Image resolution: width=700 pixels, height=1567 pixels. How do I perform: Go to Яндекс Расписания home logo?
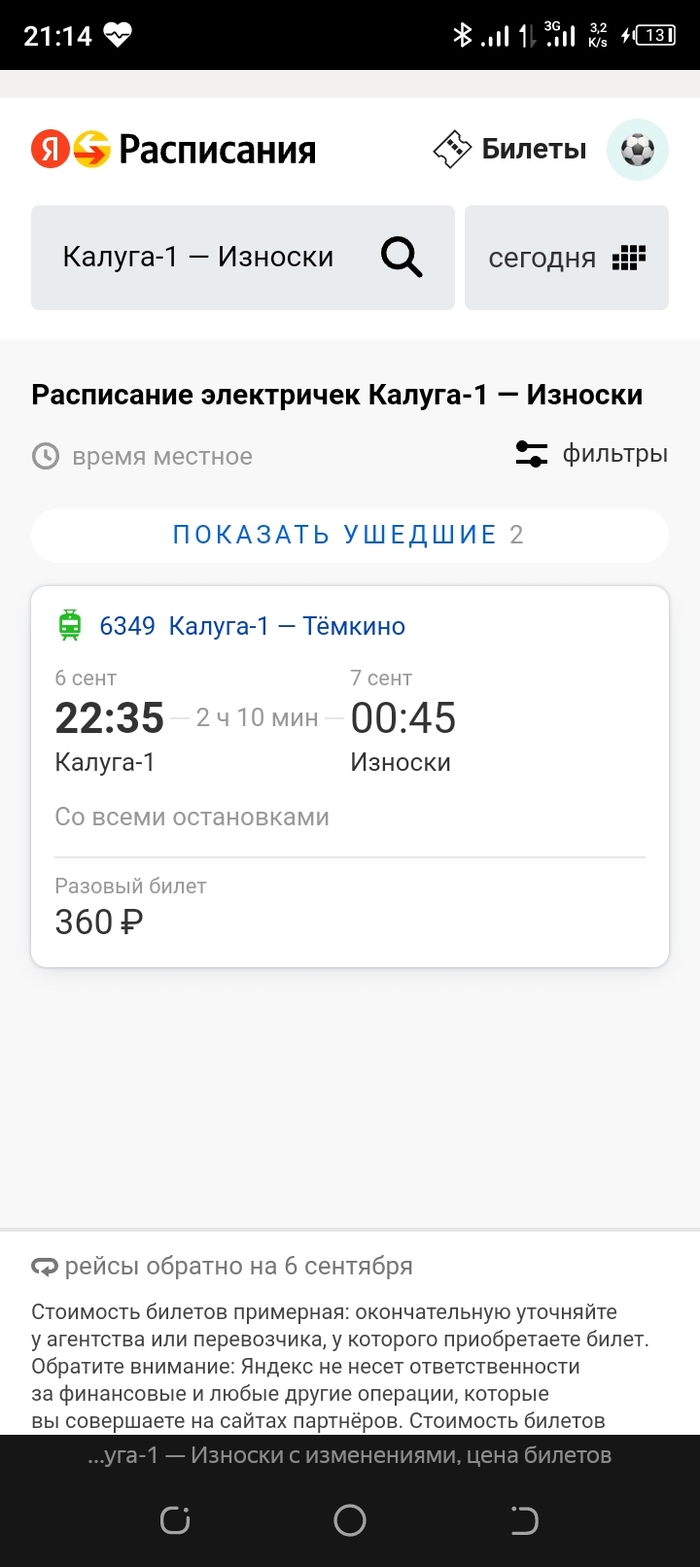(x=174, y=150)
